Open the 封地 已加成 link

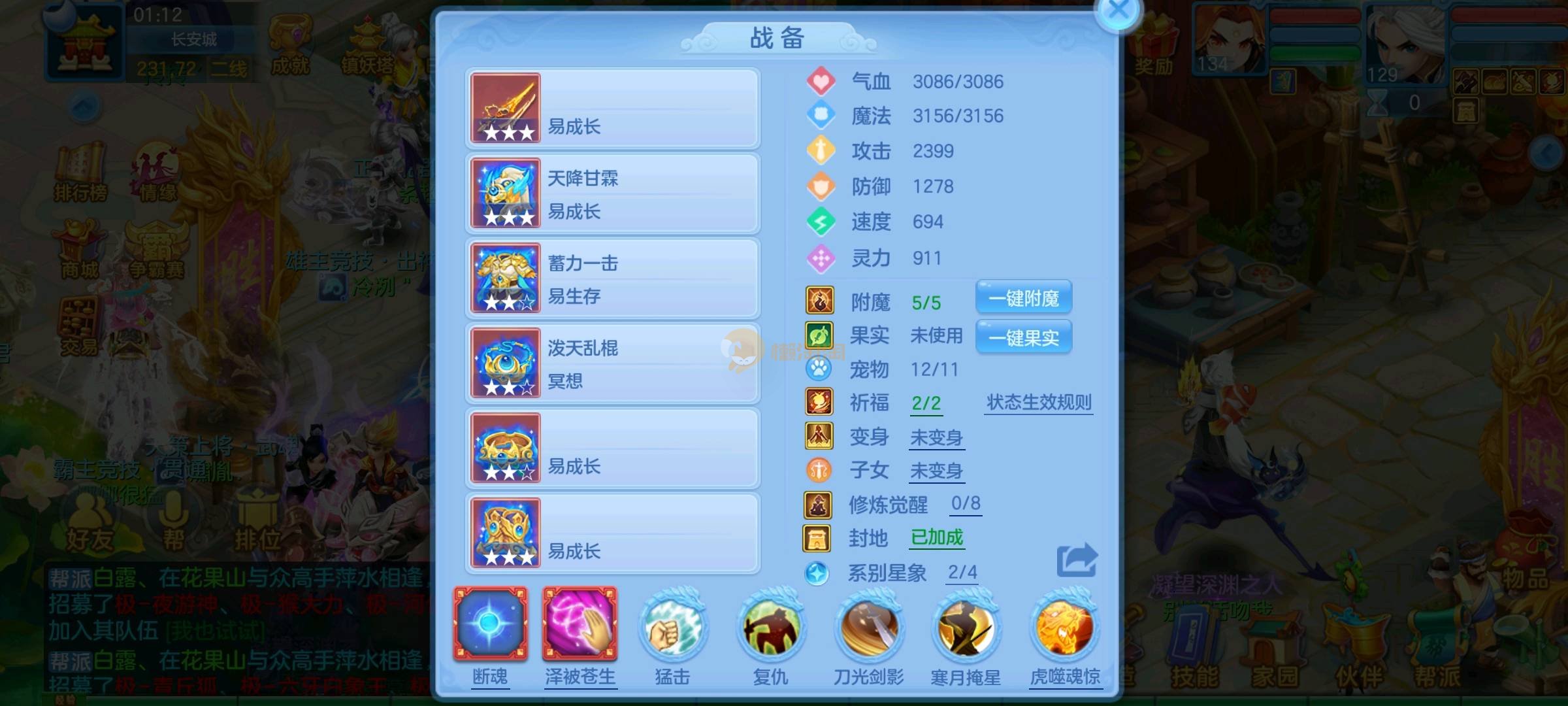[937, 537]
